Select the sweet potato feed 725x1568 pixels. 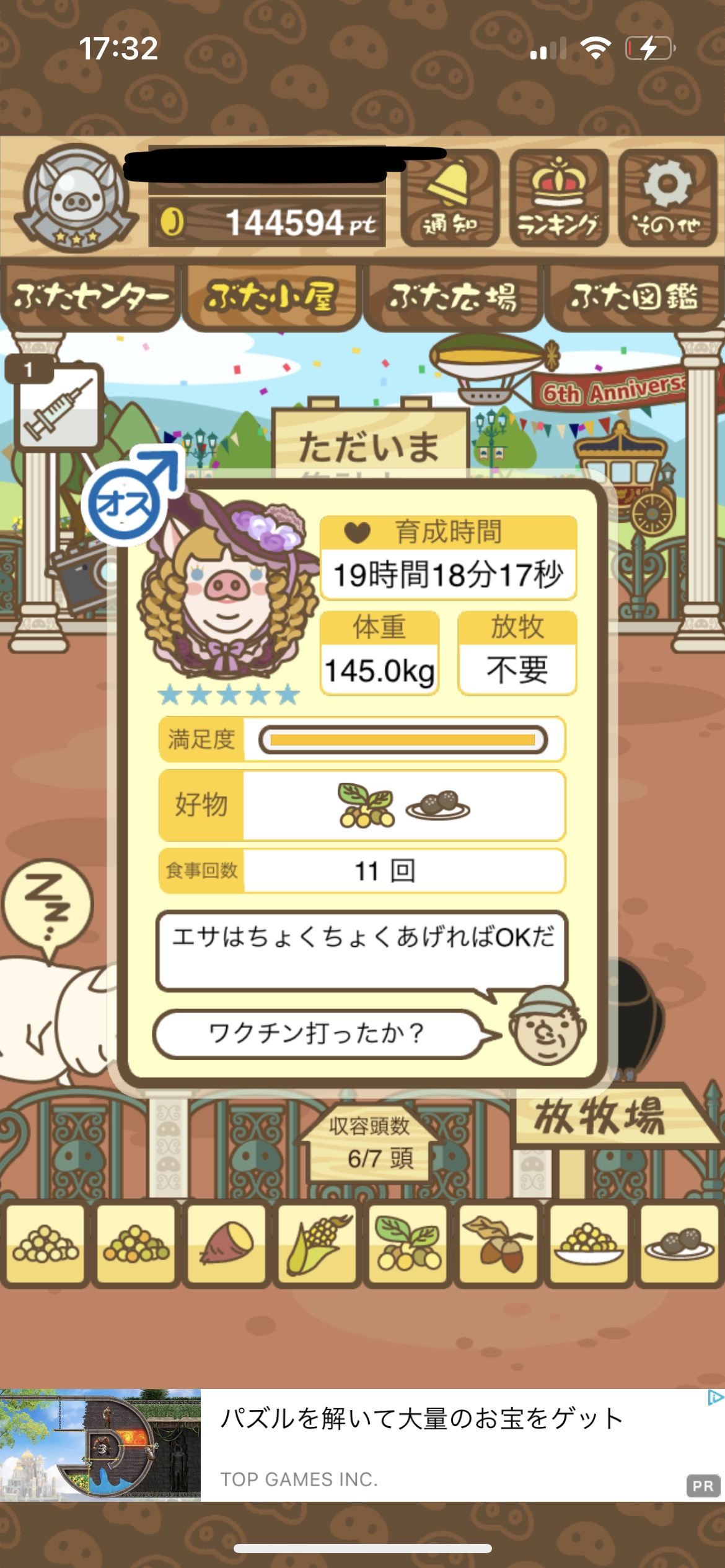(226, 1242)
